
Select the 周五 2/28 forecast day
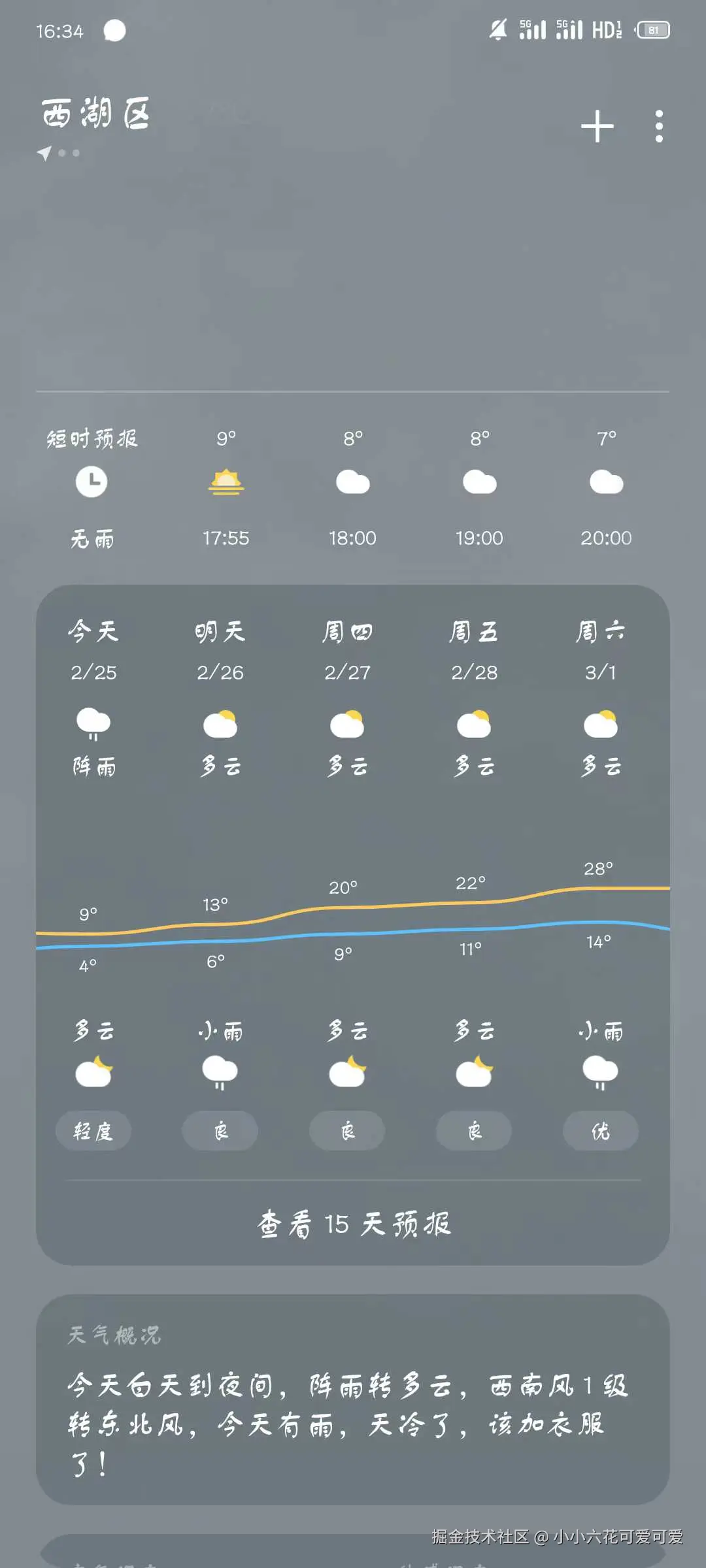(x=474, y=693)
